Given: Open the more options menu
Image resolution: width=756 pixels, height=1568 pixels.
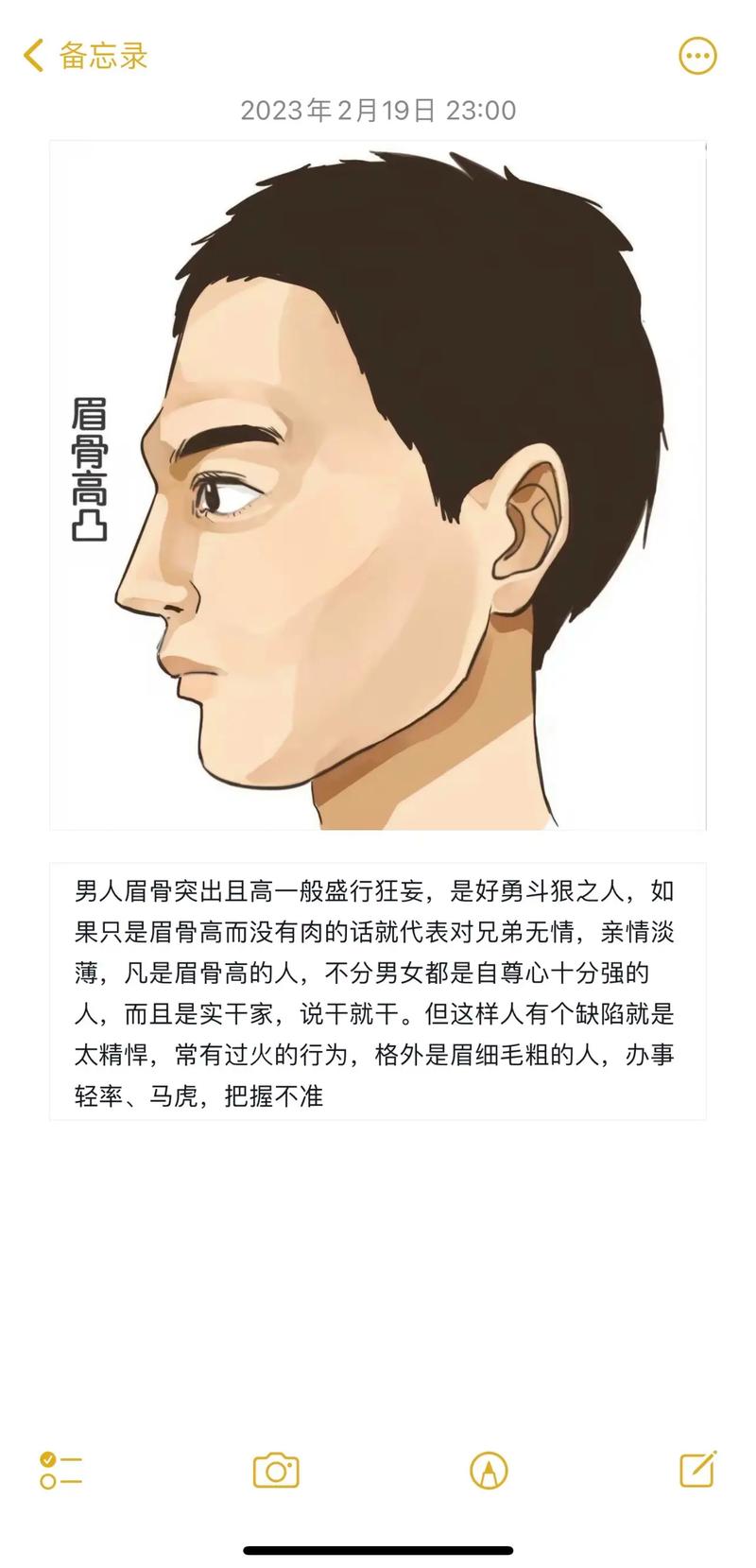Looking at the screenshot, I should click(x=697, y=57).
